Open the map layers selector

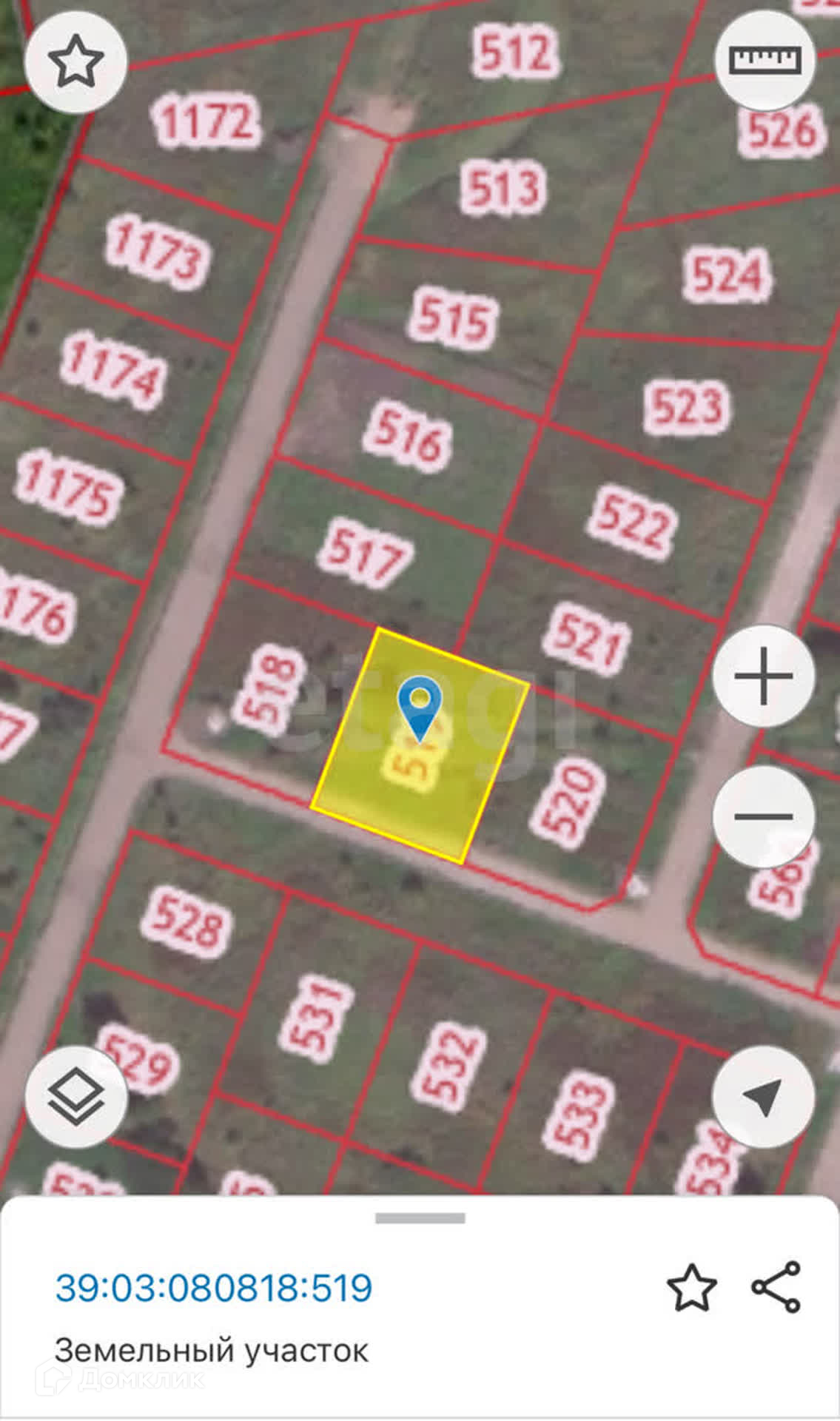tap(75, 1098)
